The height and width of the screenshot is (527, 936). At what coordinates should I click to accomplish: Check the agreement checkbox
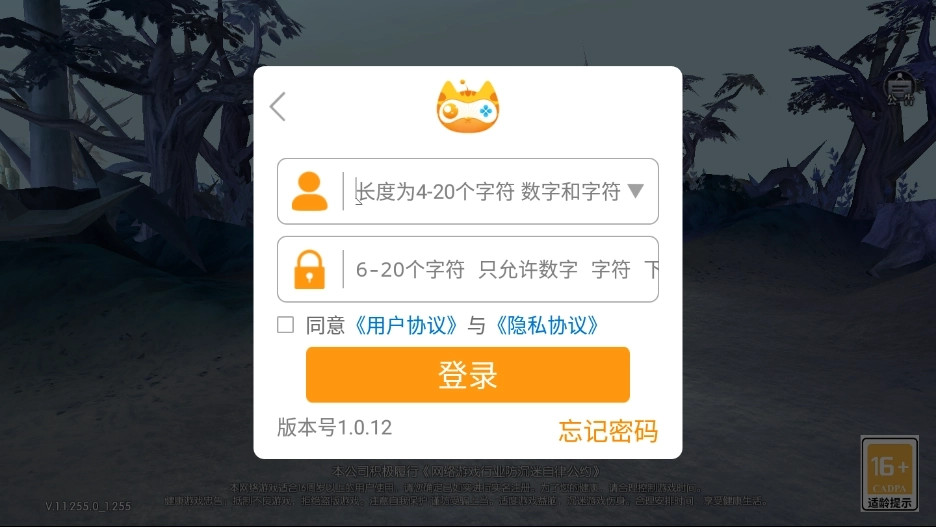286,325
